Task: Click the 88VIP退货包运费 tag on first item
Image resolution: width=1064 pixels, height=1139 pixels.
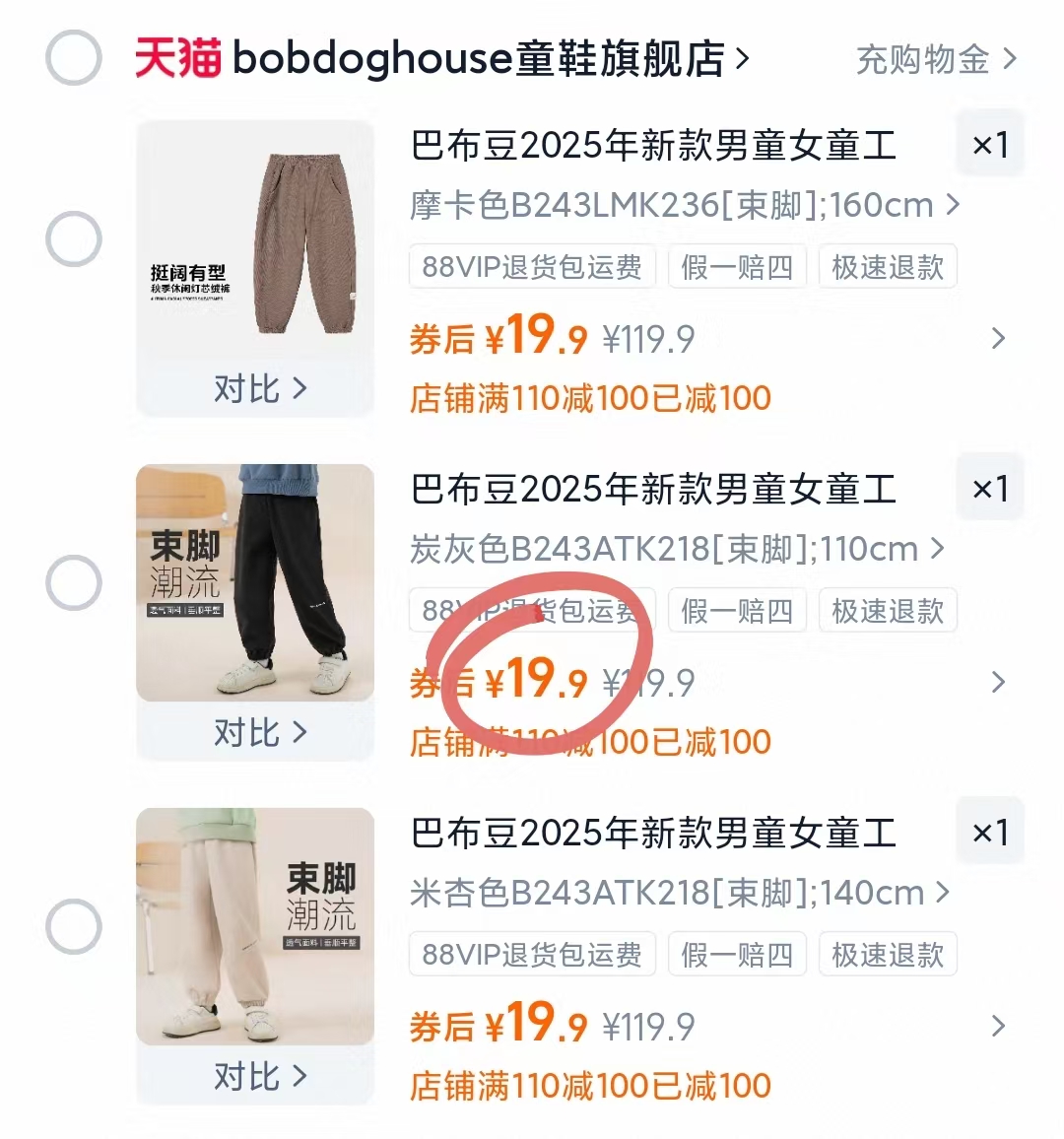Action: pos(532,266)
